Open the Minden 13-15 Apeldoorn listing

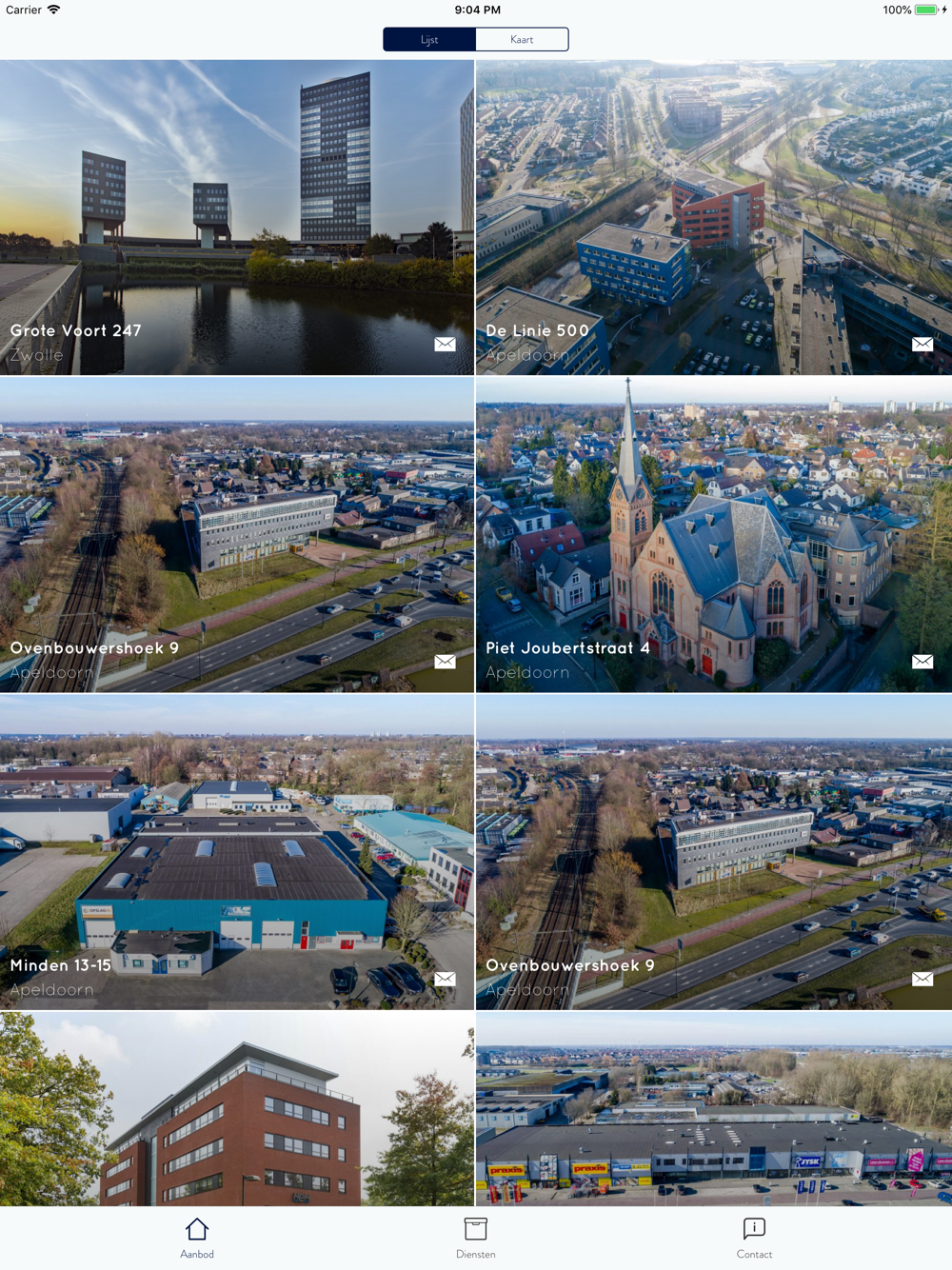pos(237,852)
